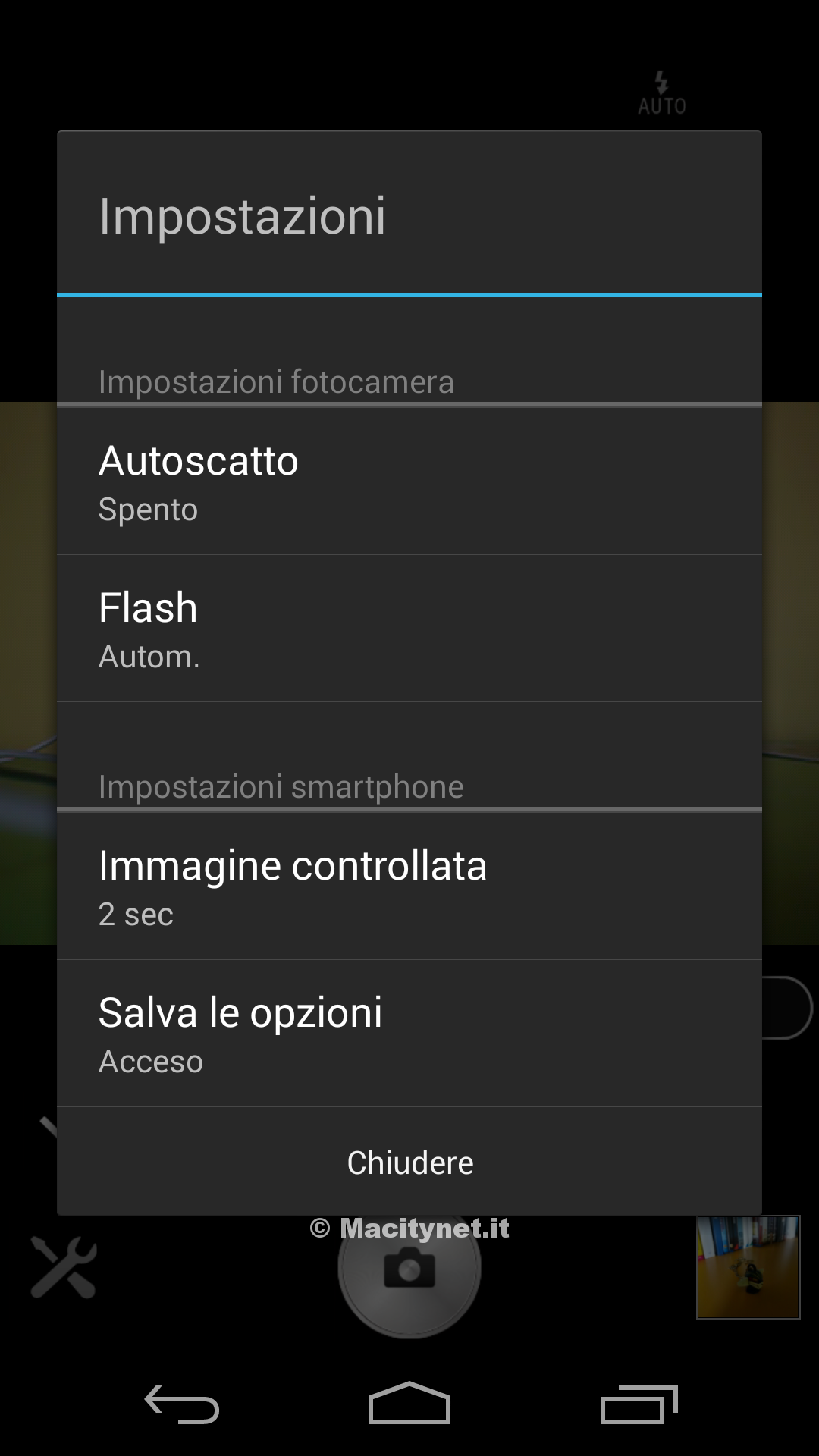Tap Chiudere to close the dialog

(x=409, y=1162)
